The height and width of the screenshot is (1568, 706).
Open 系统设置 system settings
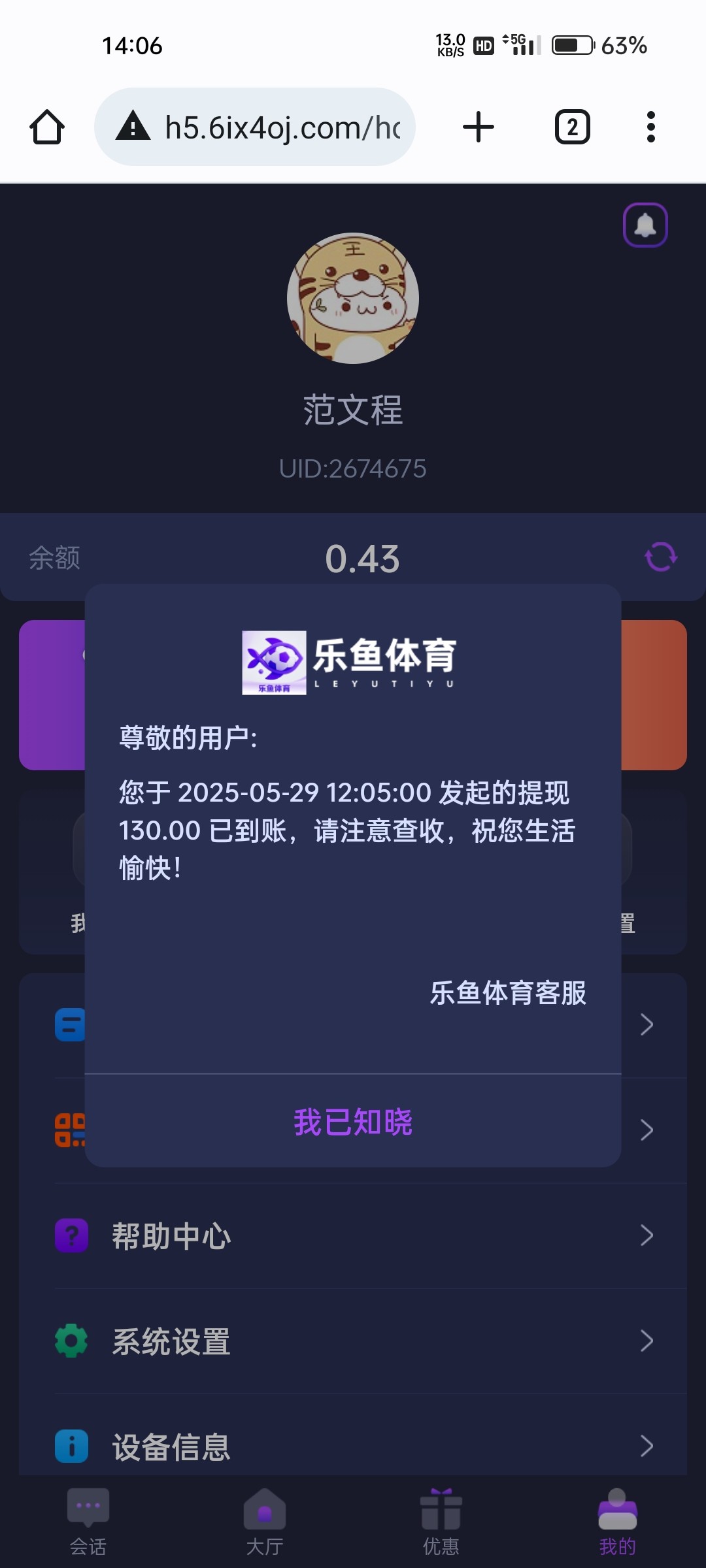(x=353, y=1341)
